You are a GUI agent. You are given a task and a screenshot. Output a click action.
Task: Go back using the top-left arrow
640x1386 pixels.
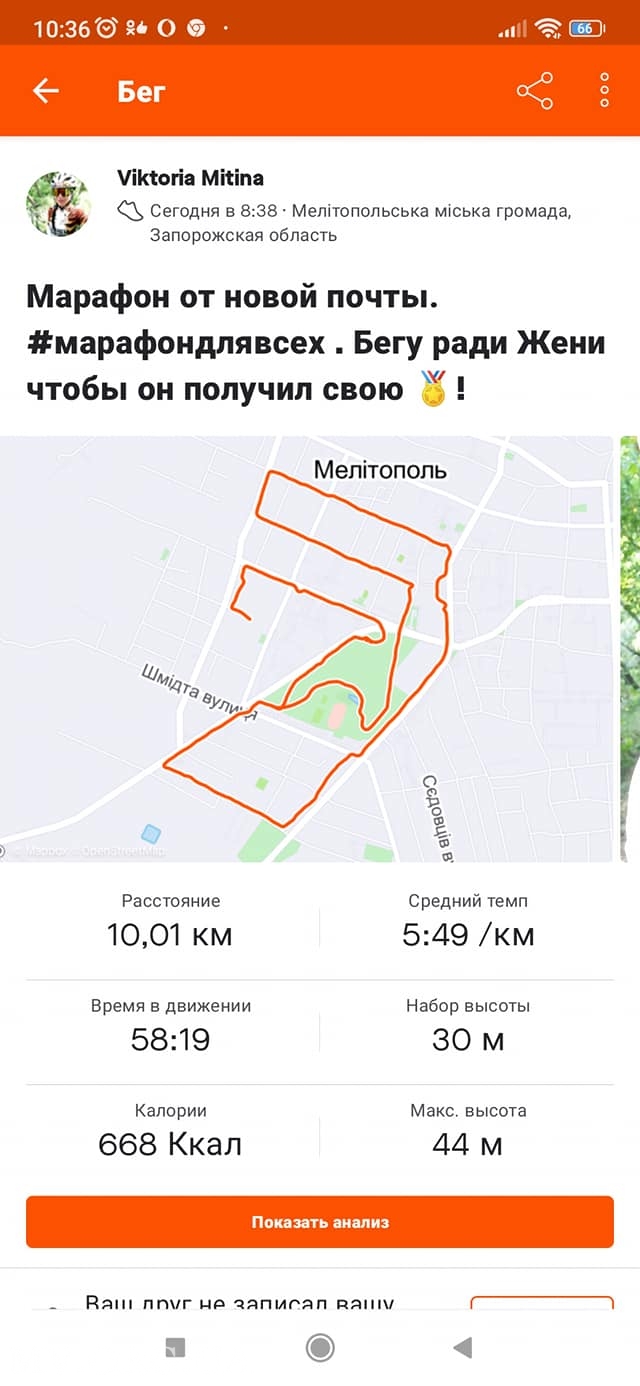point(46,91)
